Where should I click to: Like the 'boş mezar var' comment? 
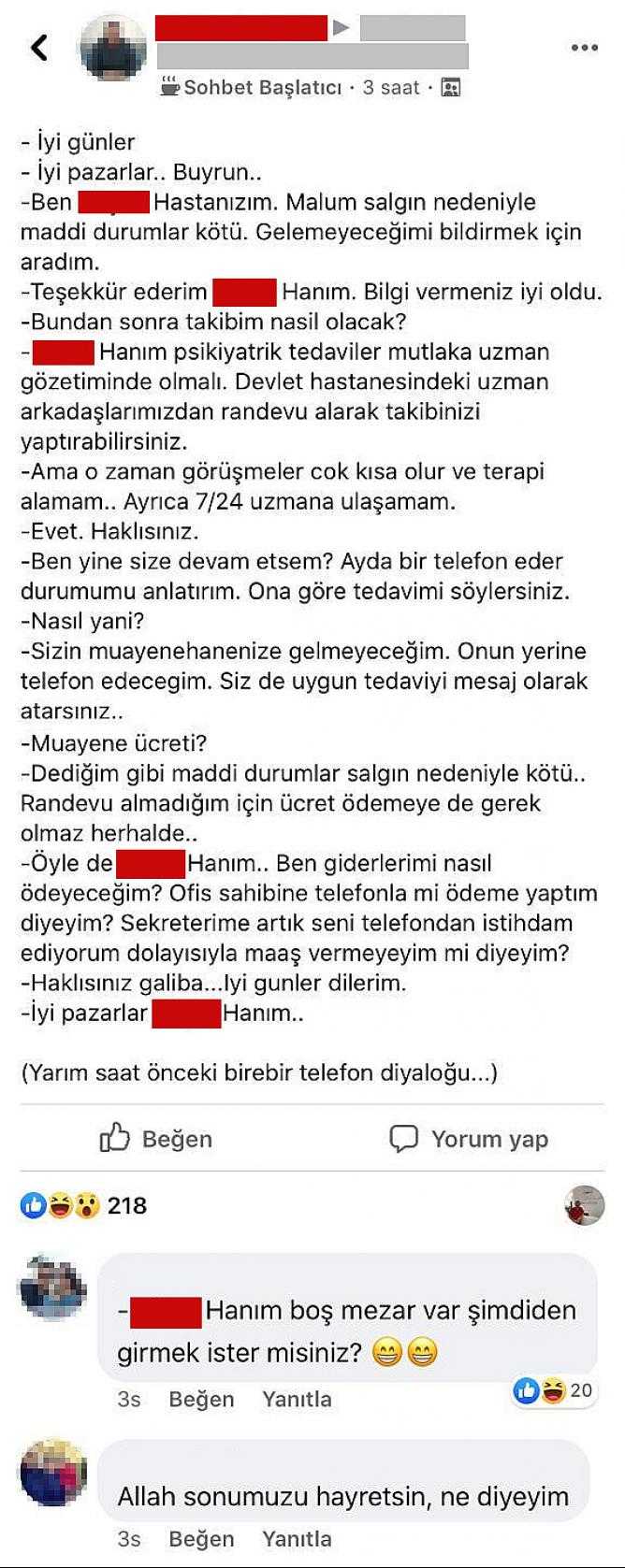201,1400
